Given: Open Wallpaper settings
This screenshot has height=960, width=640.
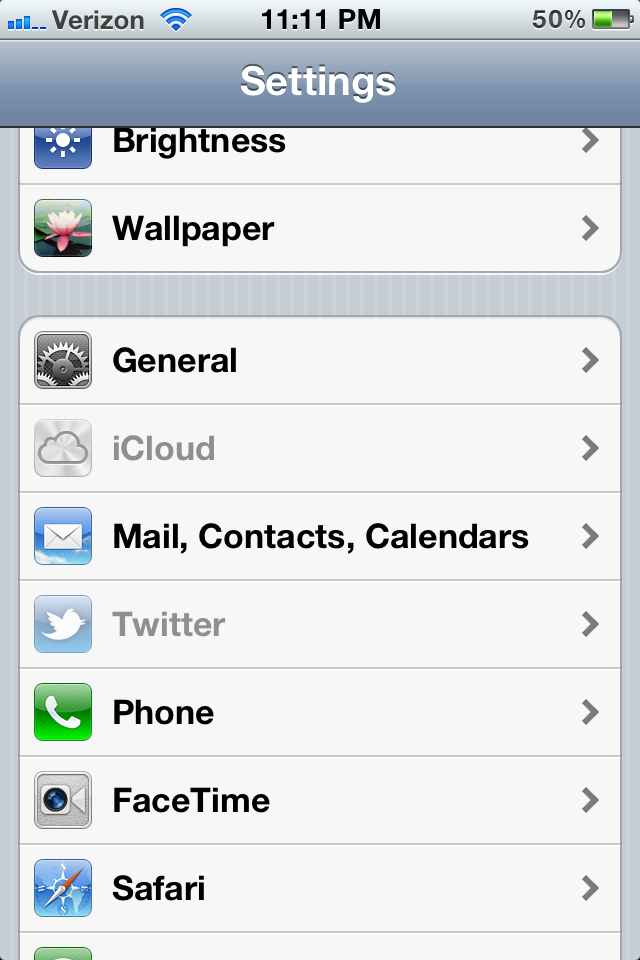Looking at the screenshot, I should (320, 229).
